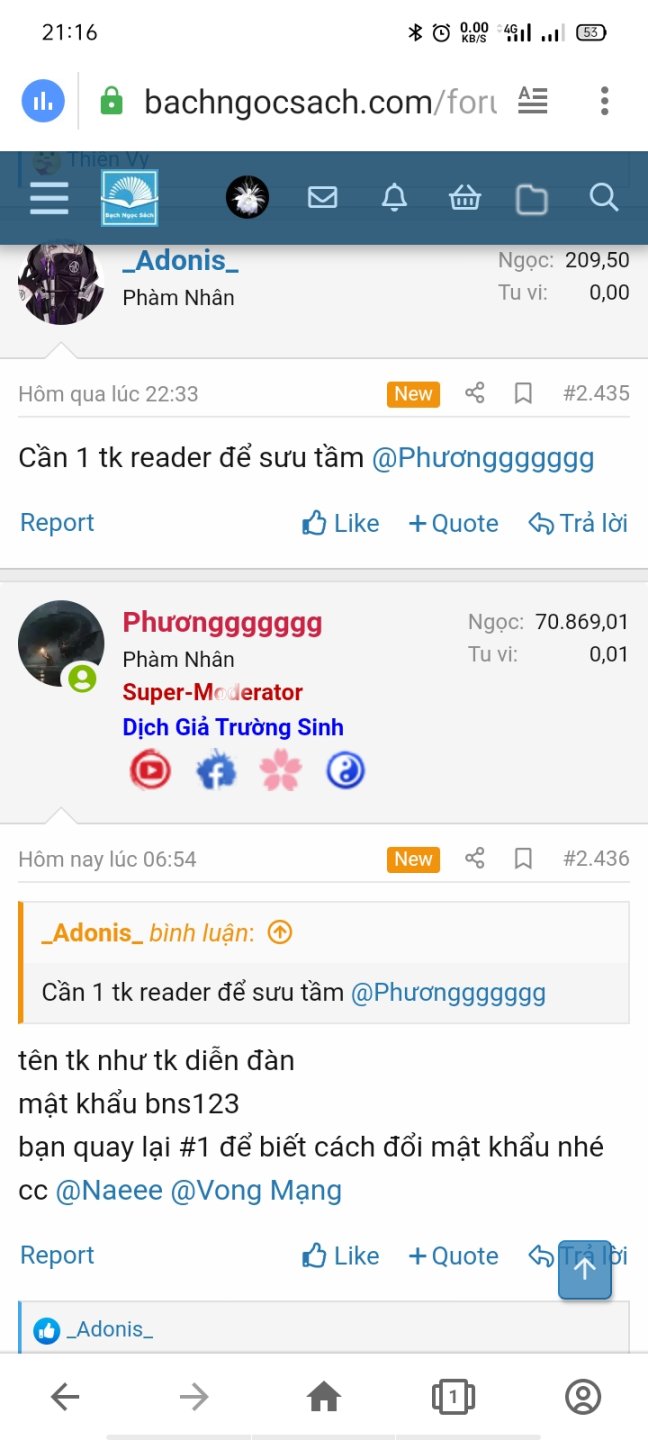Screen dimensions: 648x1440
Task: Share post #2.435
Action: point(475,393)
